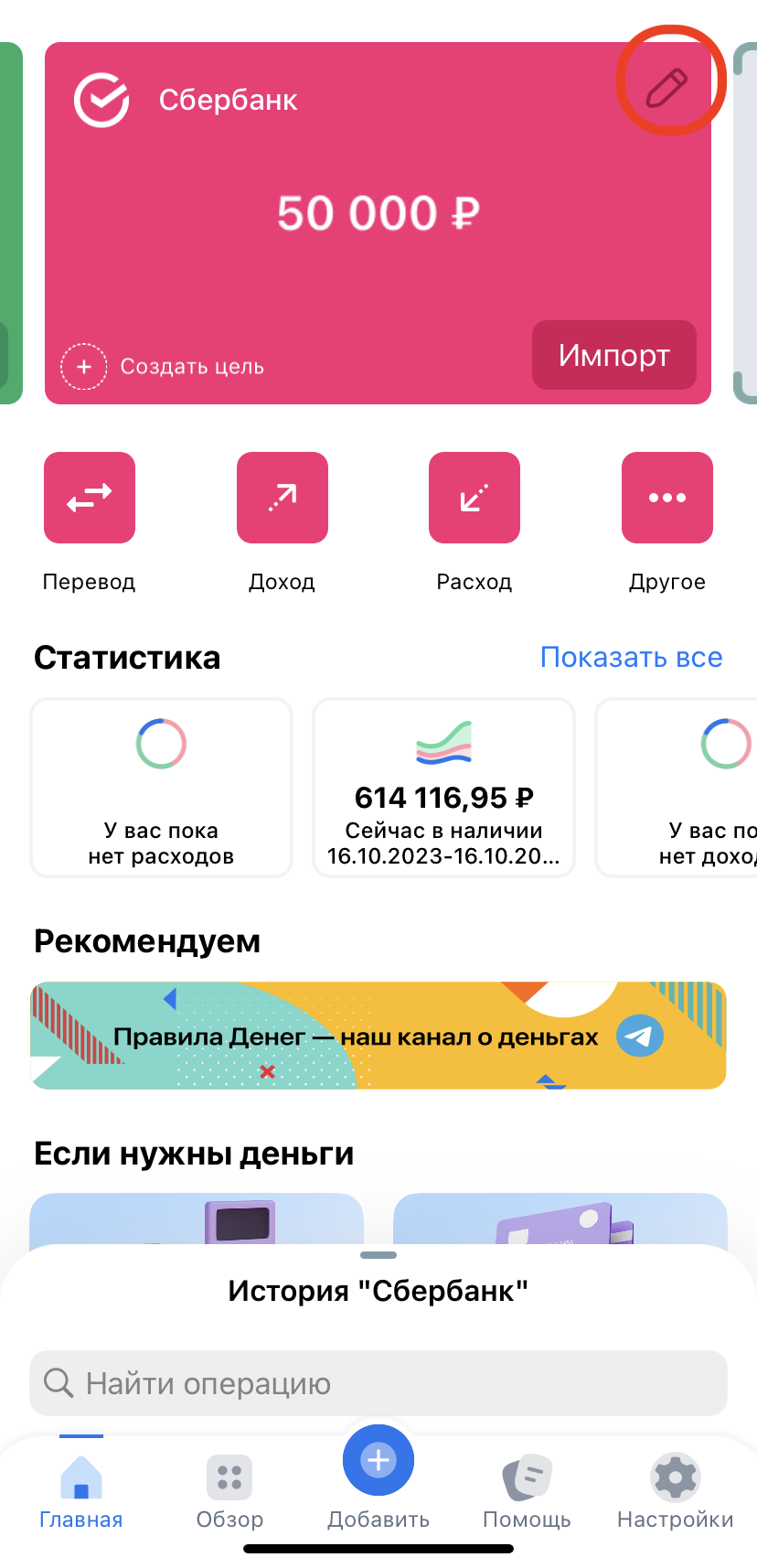Viewport: 757px width, 1568px height.
Task: Start a Перевод transfer
Action: 90,499
